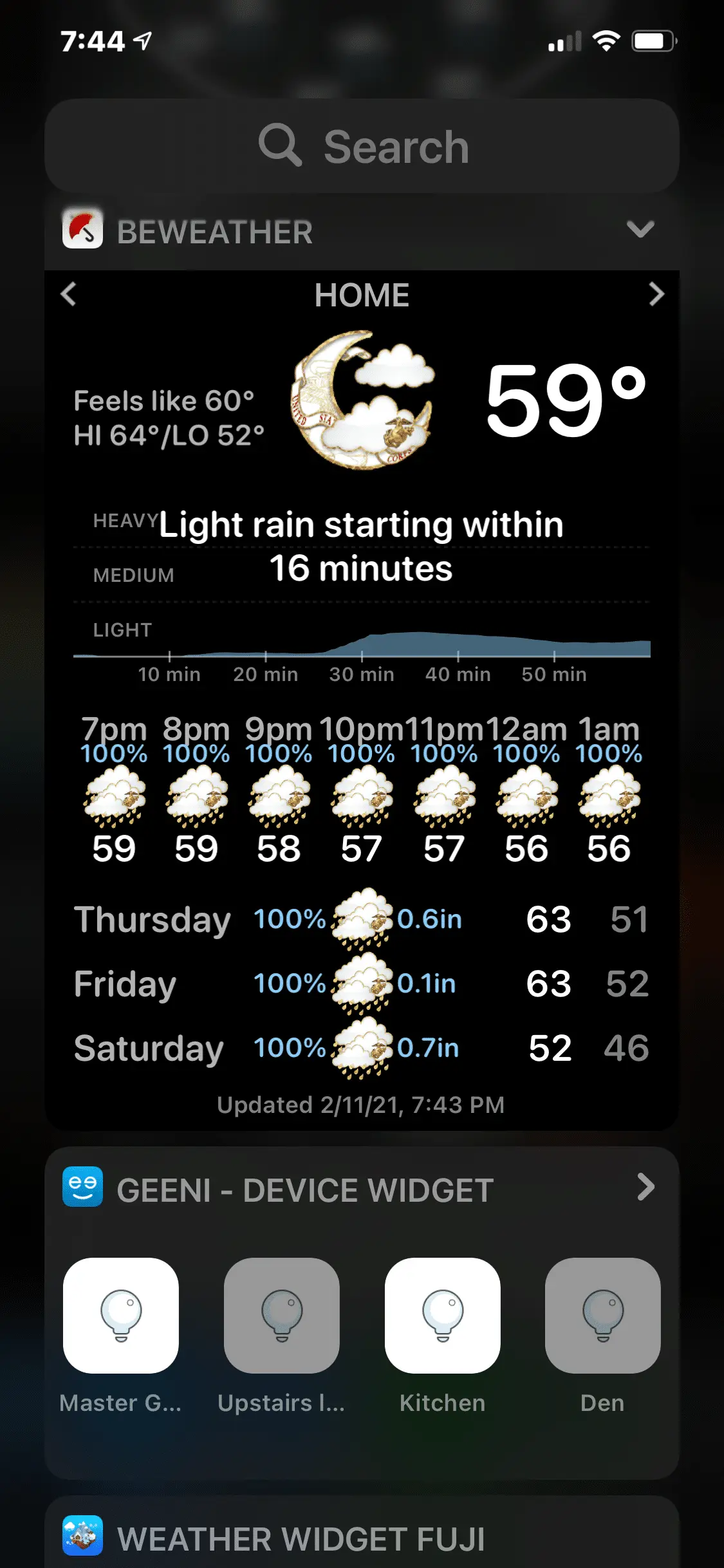
Task: Open the Thursday forecast row
Action: tap(362, 919)
